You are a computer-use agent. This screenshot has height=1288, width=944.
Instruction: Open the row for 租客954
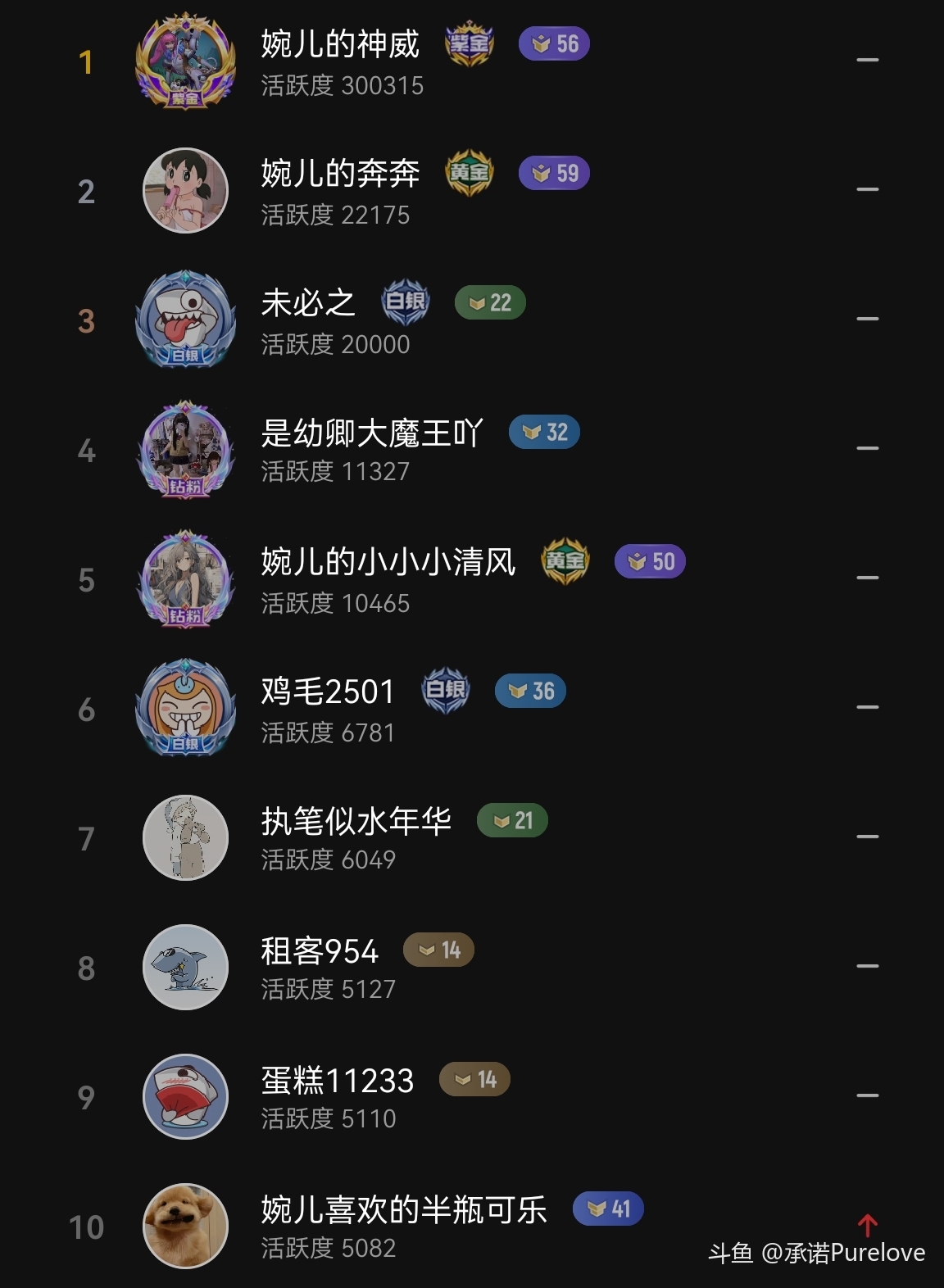click(320, 950)
